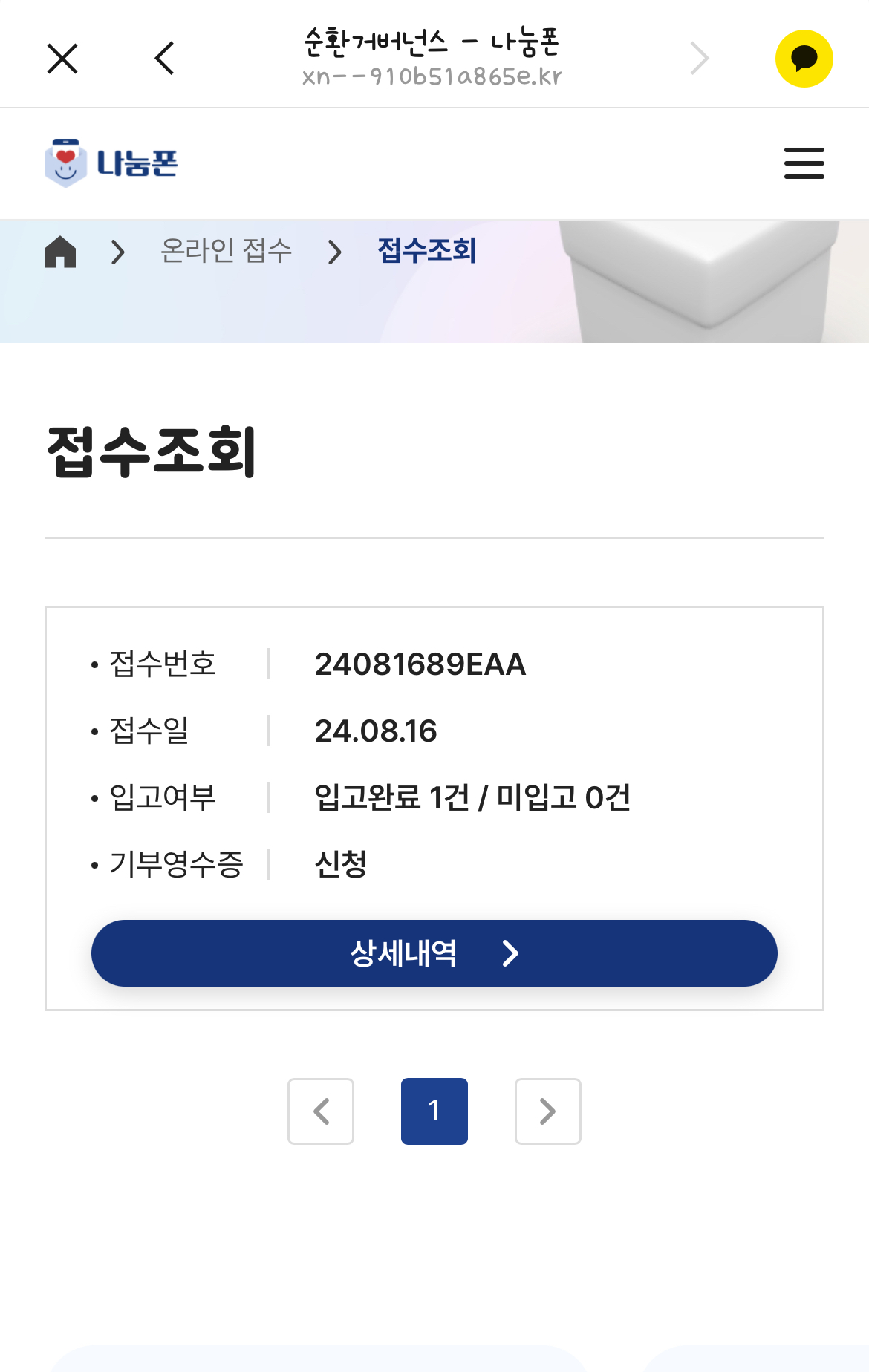Open the hamburger menu
Image resolution: width=869 pixels, height=1372 pixels.
(804, 163)
